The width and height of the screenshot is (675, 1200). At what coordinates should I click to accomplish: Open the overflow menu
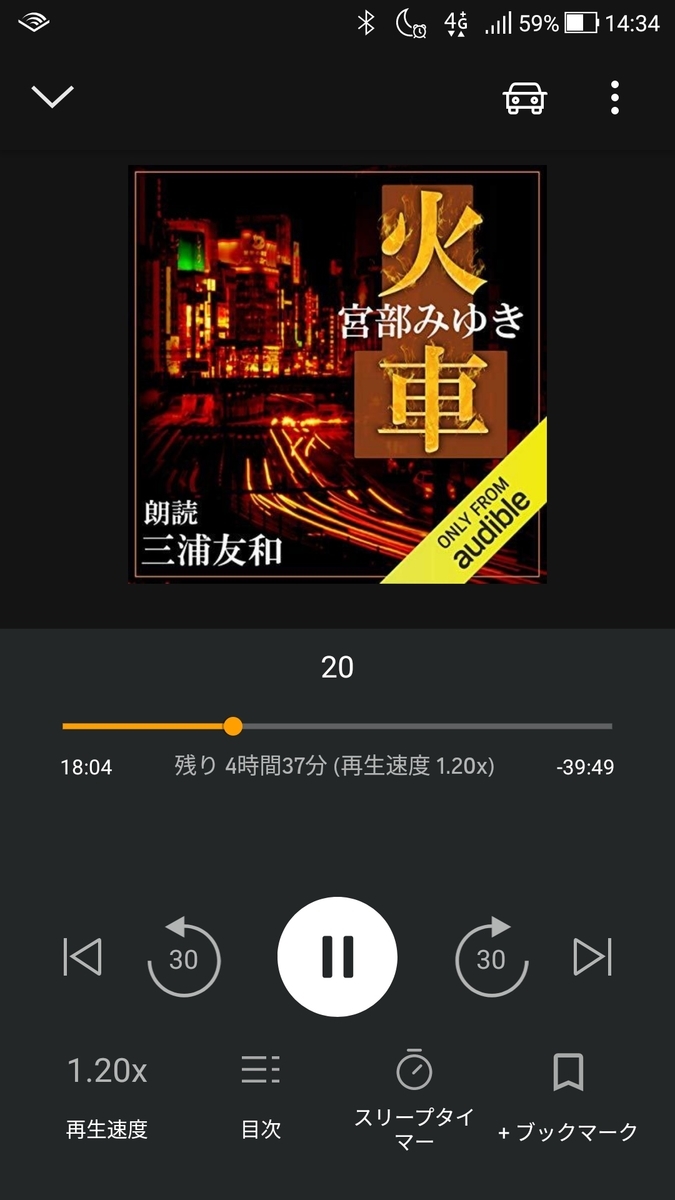point(615,97)
